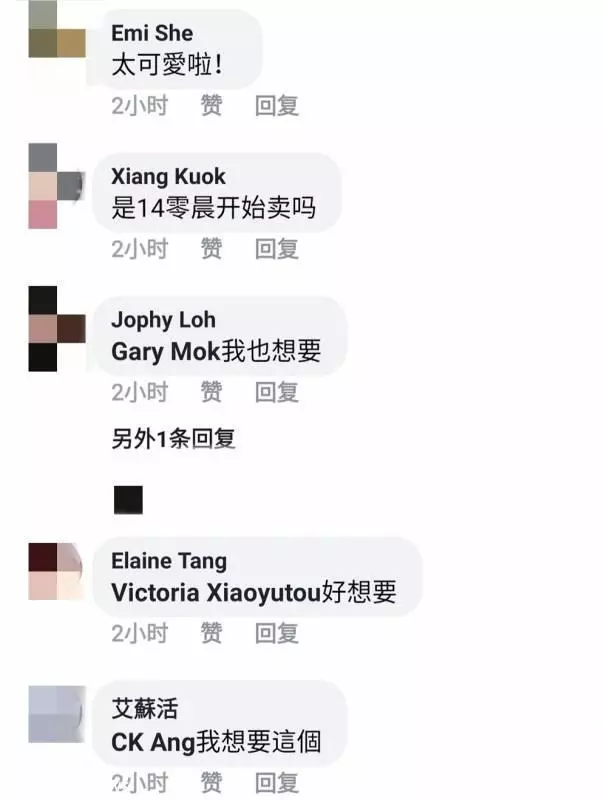
Task: View Elaine Tang's profile
Action: tap(168, 561)
